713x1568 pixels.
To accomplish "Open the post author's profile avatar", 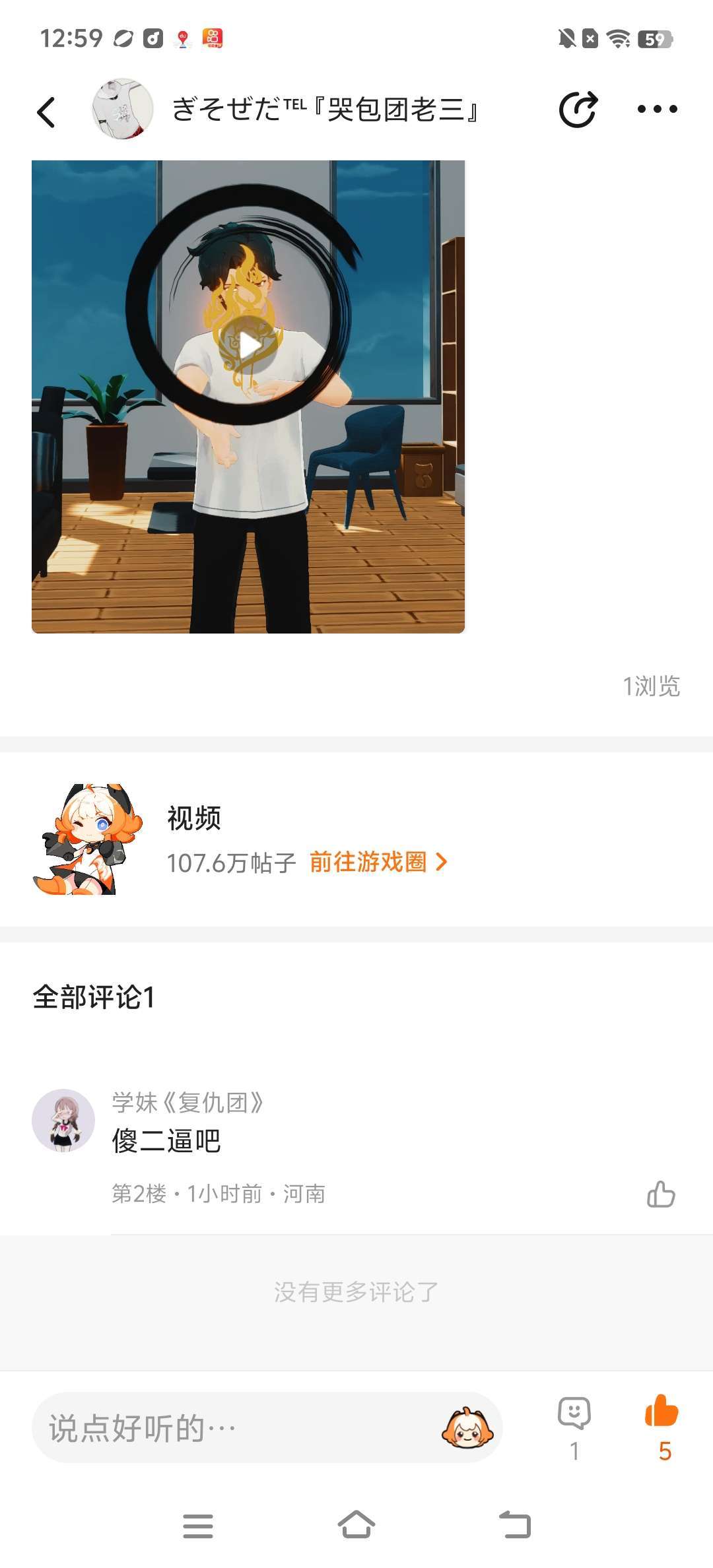I will pyautogui.click(x=122, y=110).
